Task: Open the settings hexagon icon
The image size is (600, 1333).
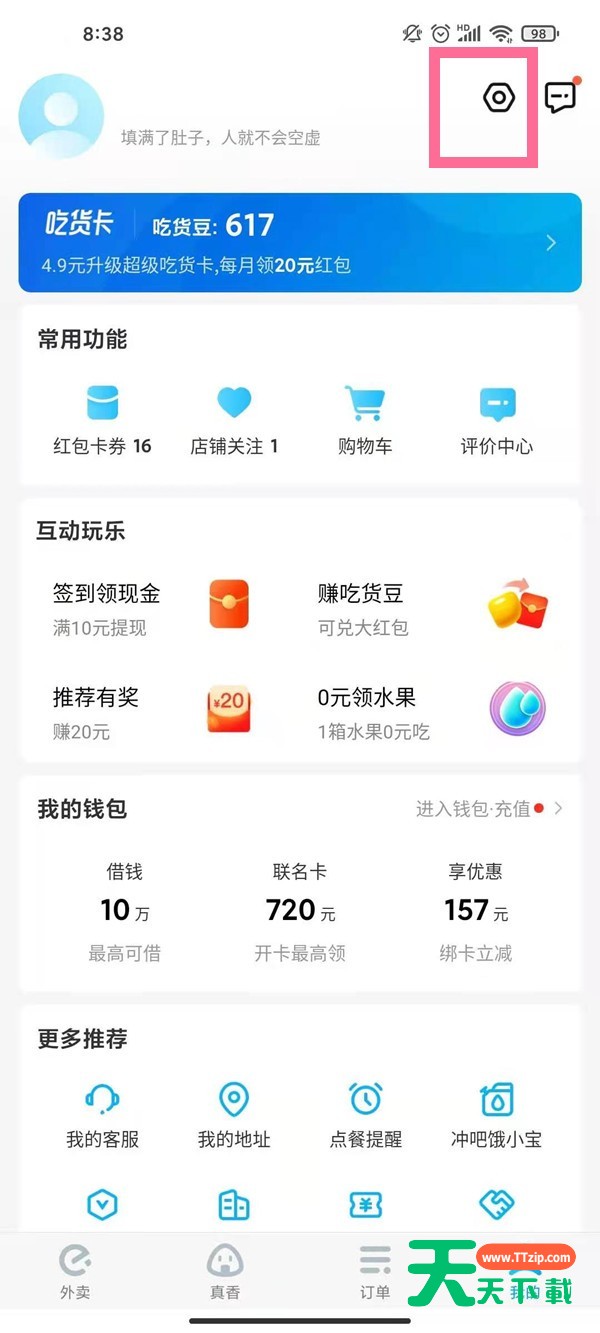Action: [x=498, y=98]
